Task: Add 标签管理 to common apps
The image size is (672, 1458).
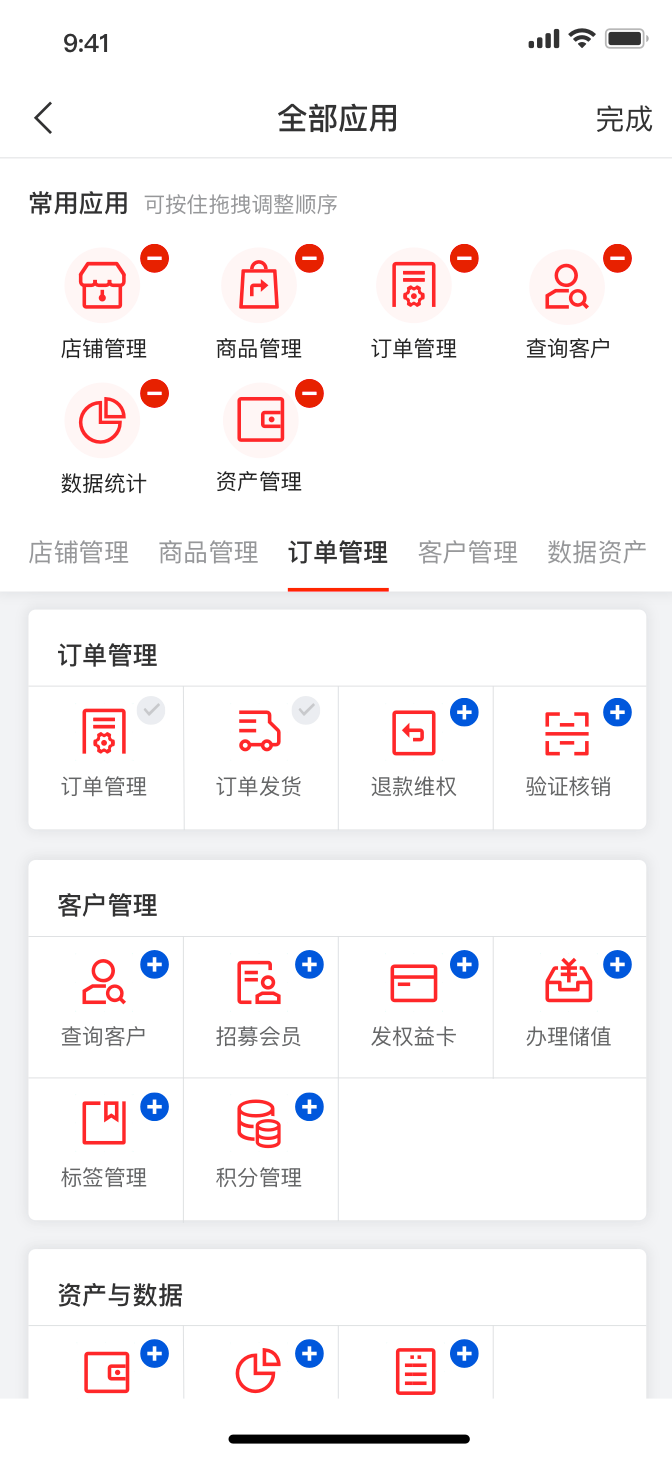Action: pyautogui.click(x=154, y=1106)
